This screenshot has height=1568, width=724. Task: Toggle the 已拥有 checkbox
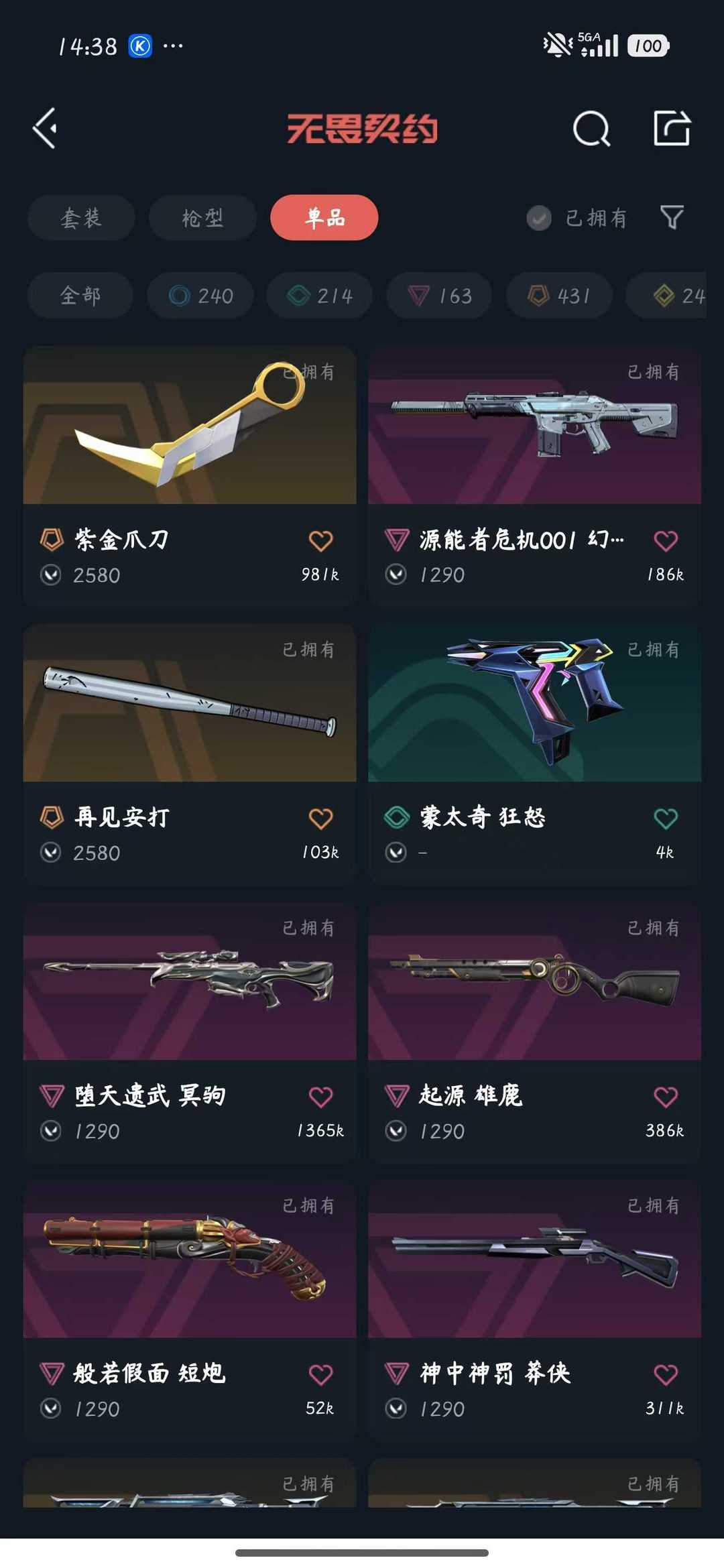[539, 218]
